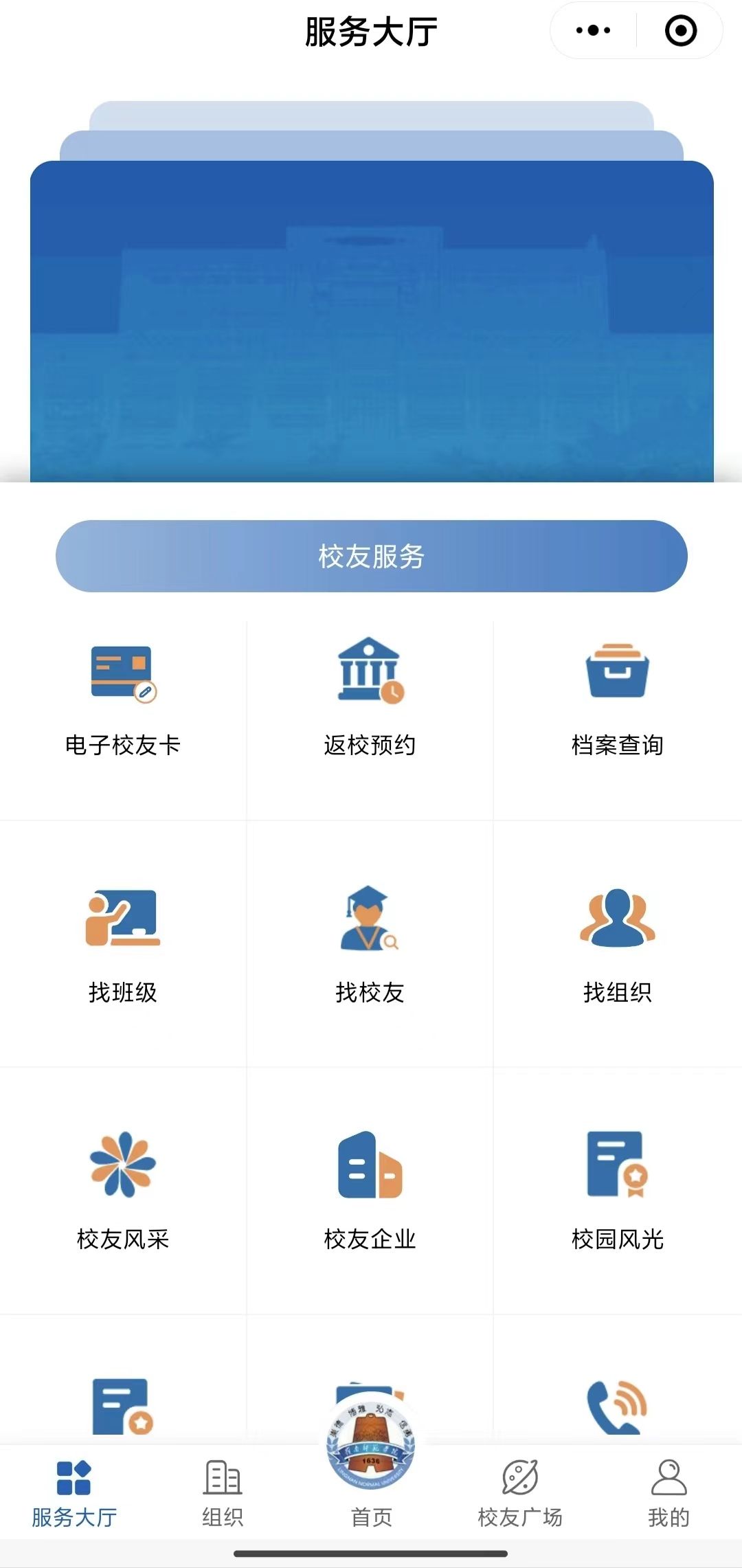Close the mini program via the circle button
The image size is (742, 1568).
(680, 30)
